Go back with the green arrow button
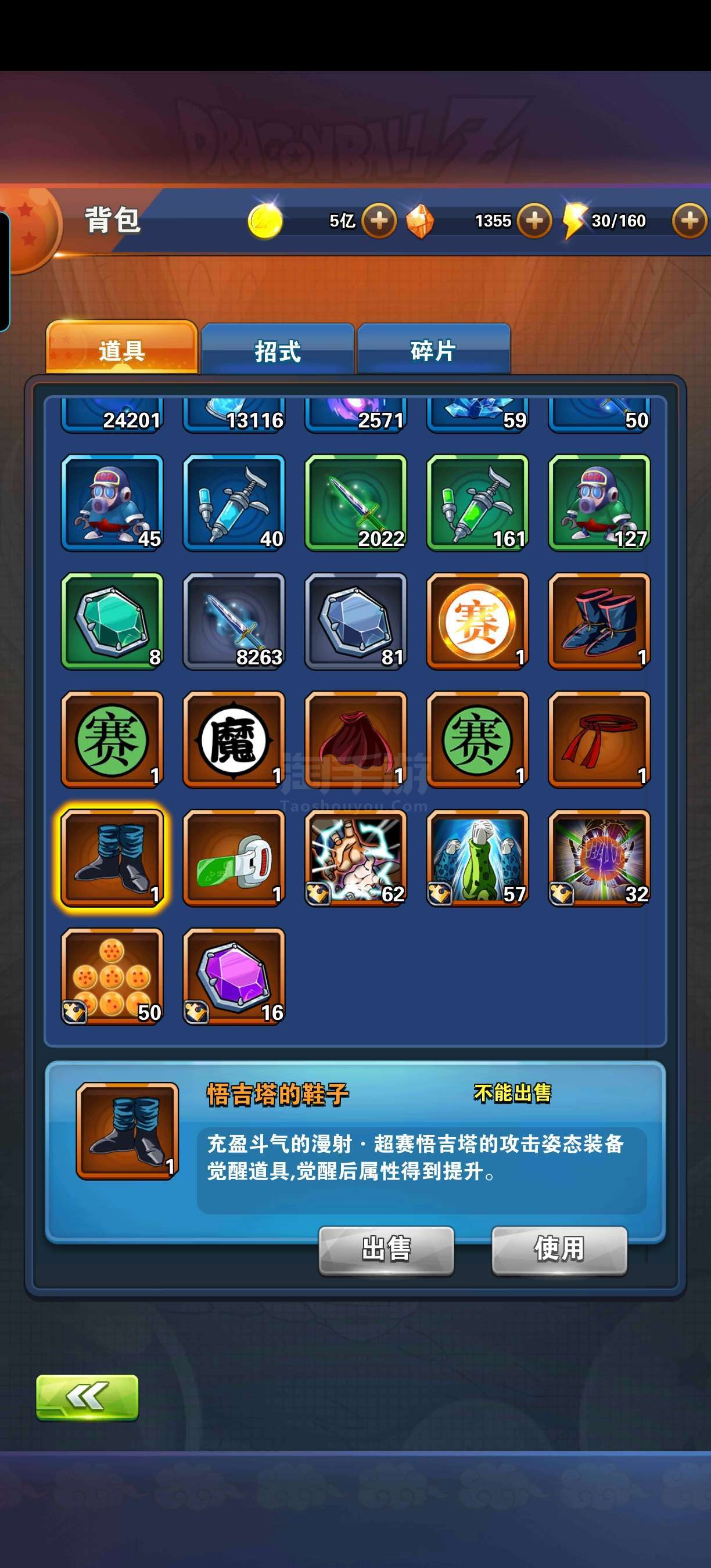 [x=87, y=1398]
